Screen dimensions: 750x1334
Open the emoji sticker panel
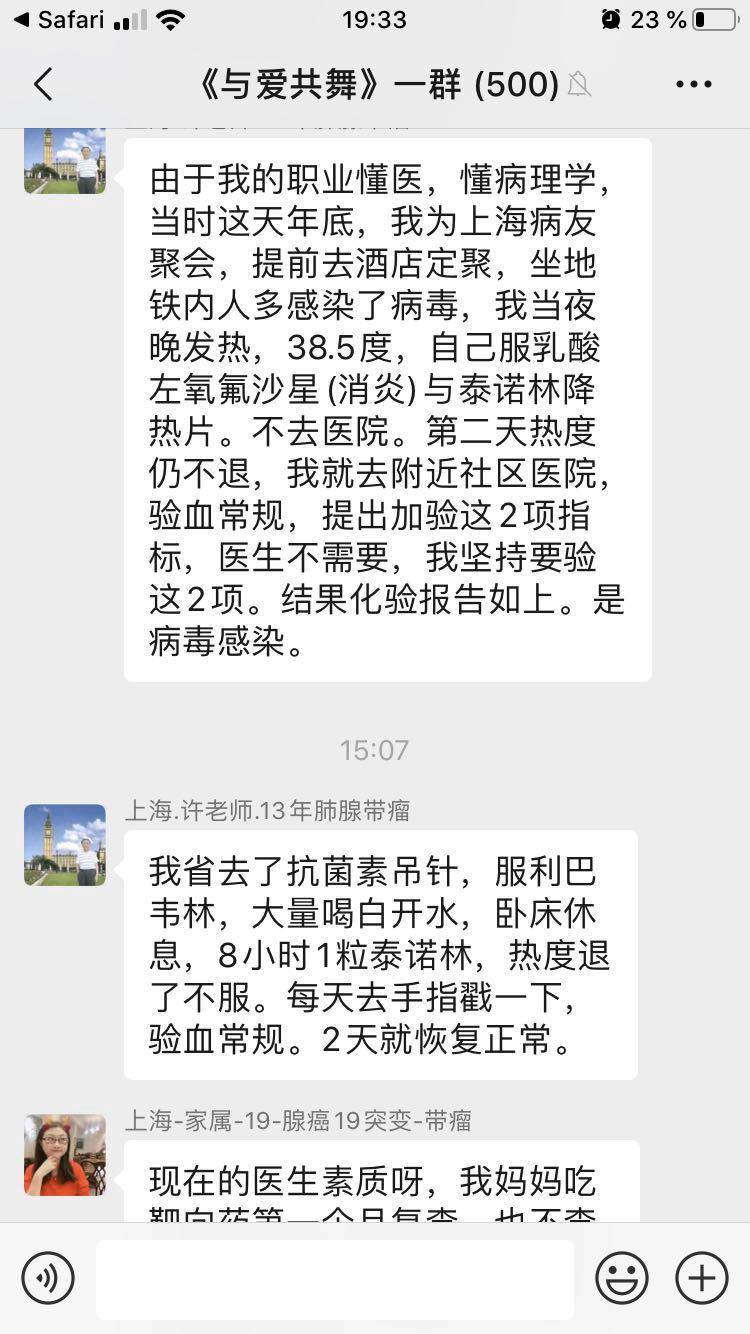click(x=621, y=1278)
